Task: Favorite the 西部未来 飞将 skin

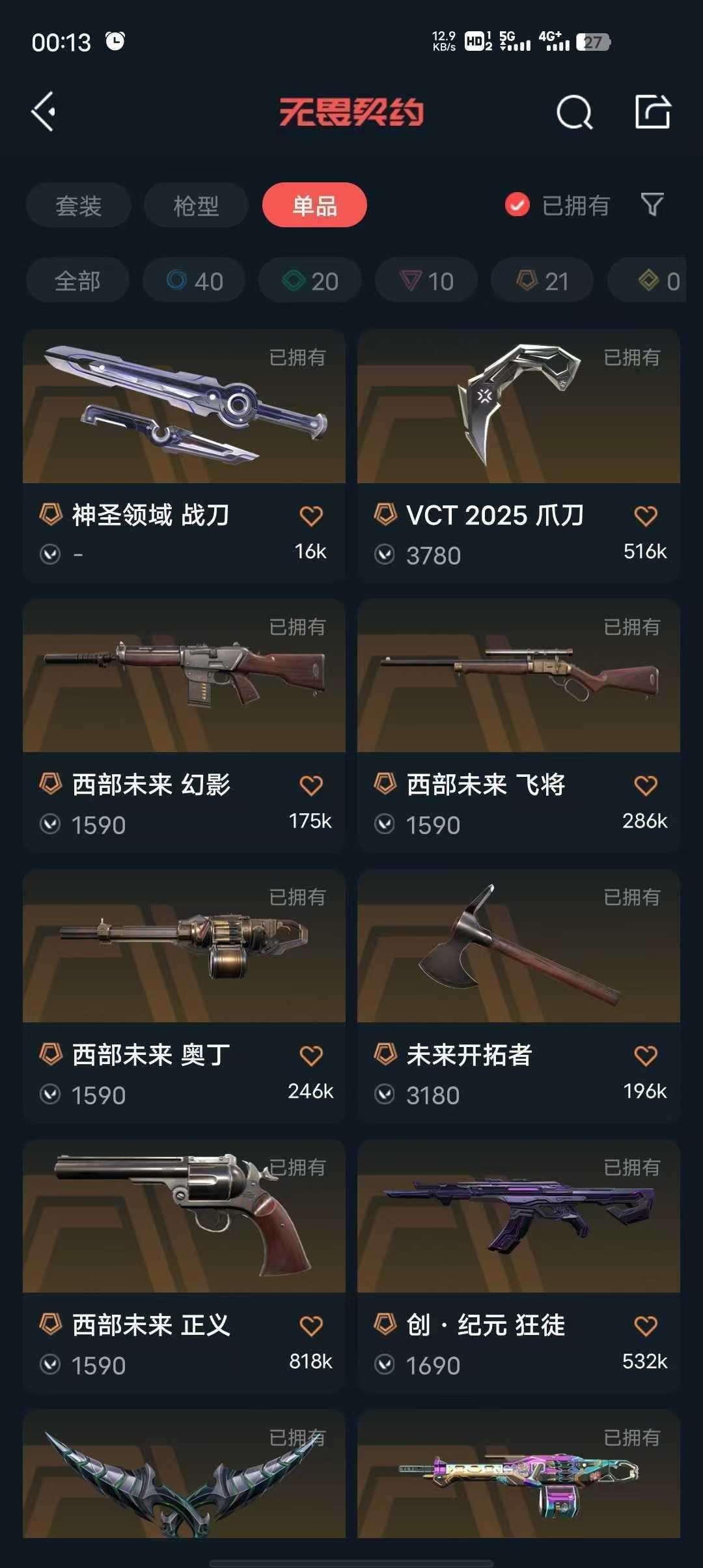Action: 646,786
